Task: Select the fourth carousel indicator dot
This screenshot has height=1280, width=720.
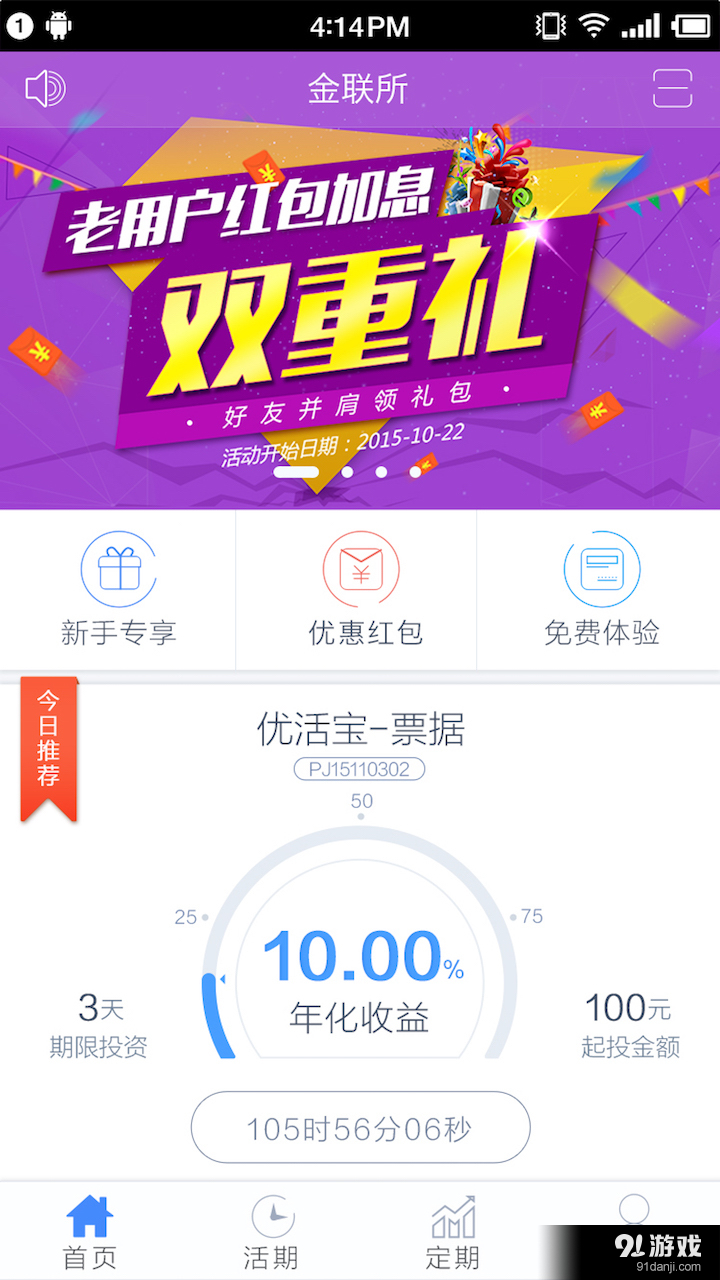Action: click(x=415, y=471)
